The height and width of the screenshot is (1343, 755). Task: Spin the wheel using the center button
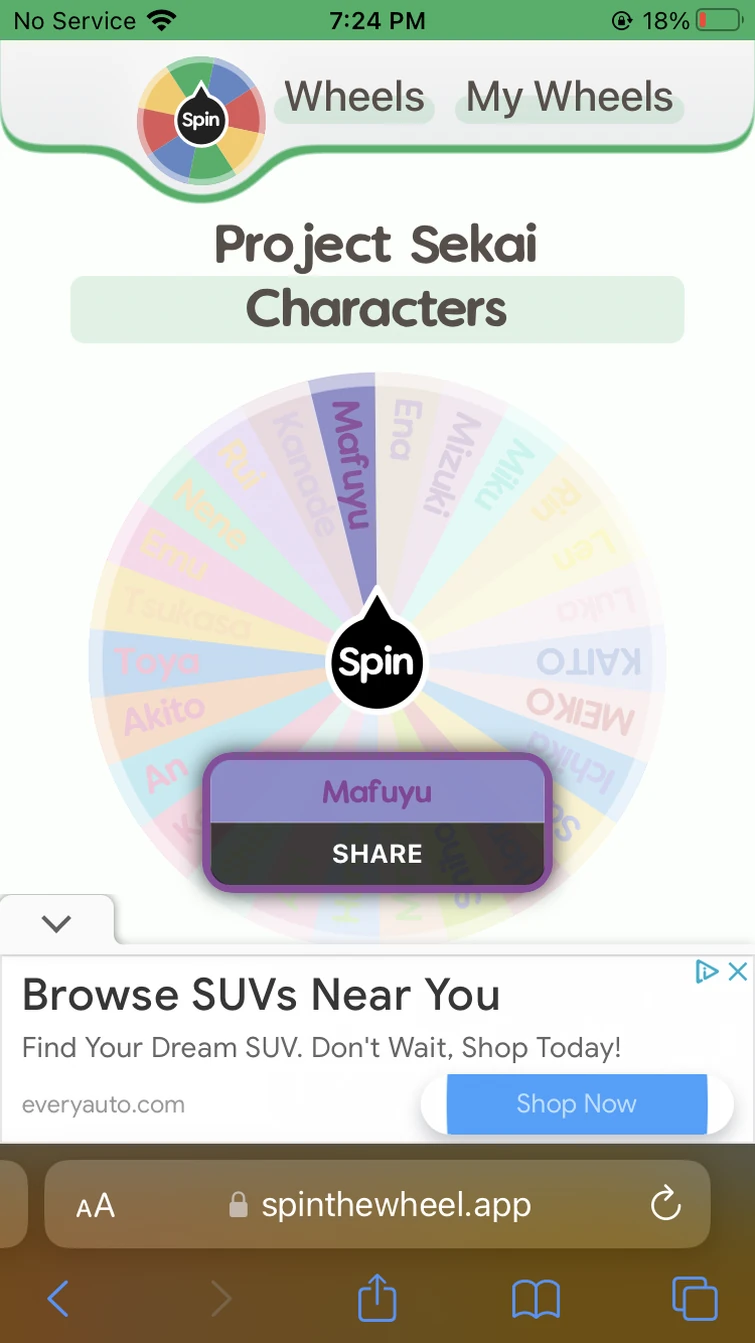[x=377, y=661]
